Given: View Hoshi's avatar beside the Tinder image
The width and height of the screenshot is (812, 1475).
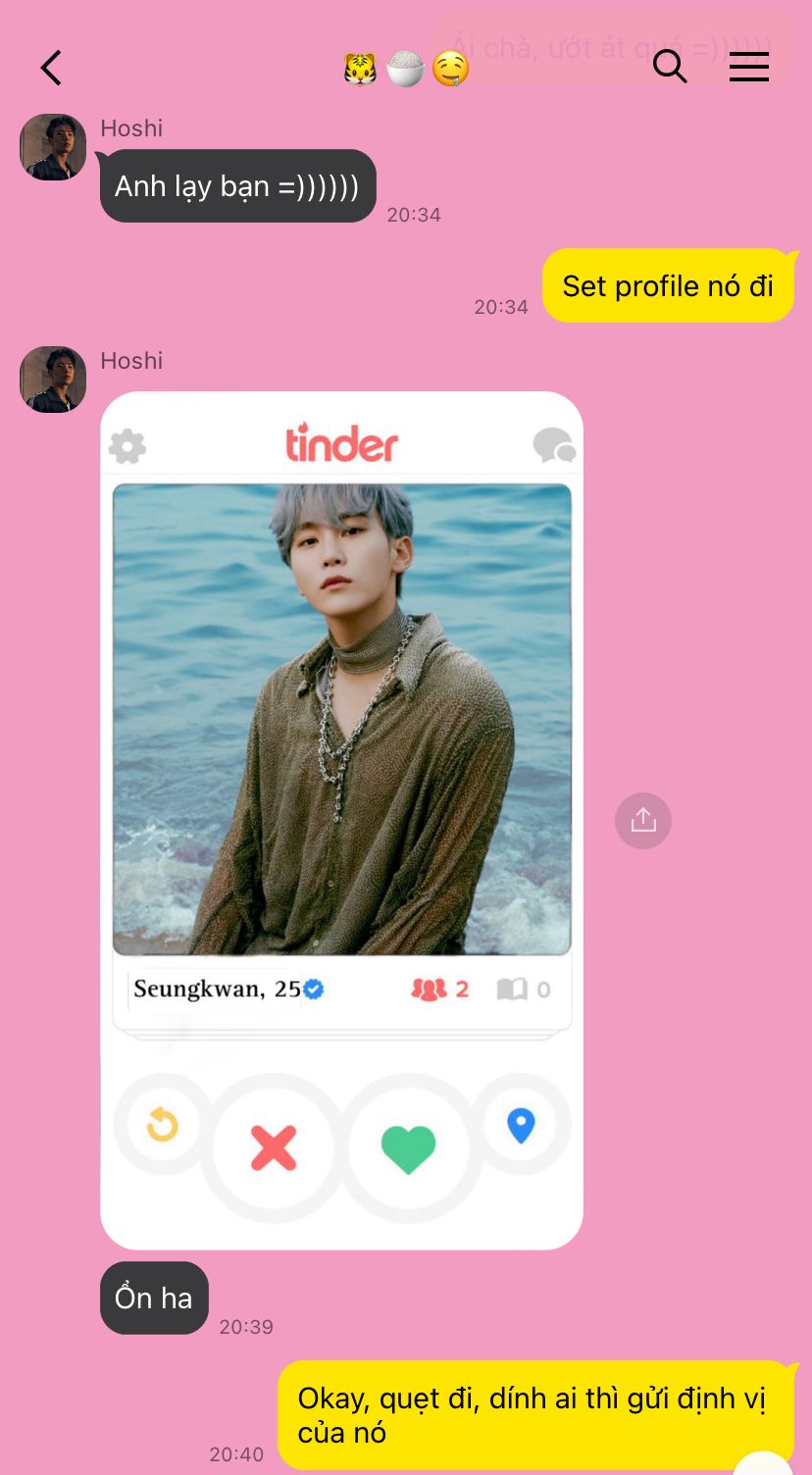Looking at the screenshot, I should click(53, 380).
